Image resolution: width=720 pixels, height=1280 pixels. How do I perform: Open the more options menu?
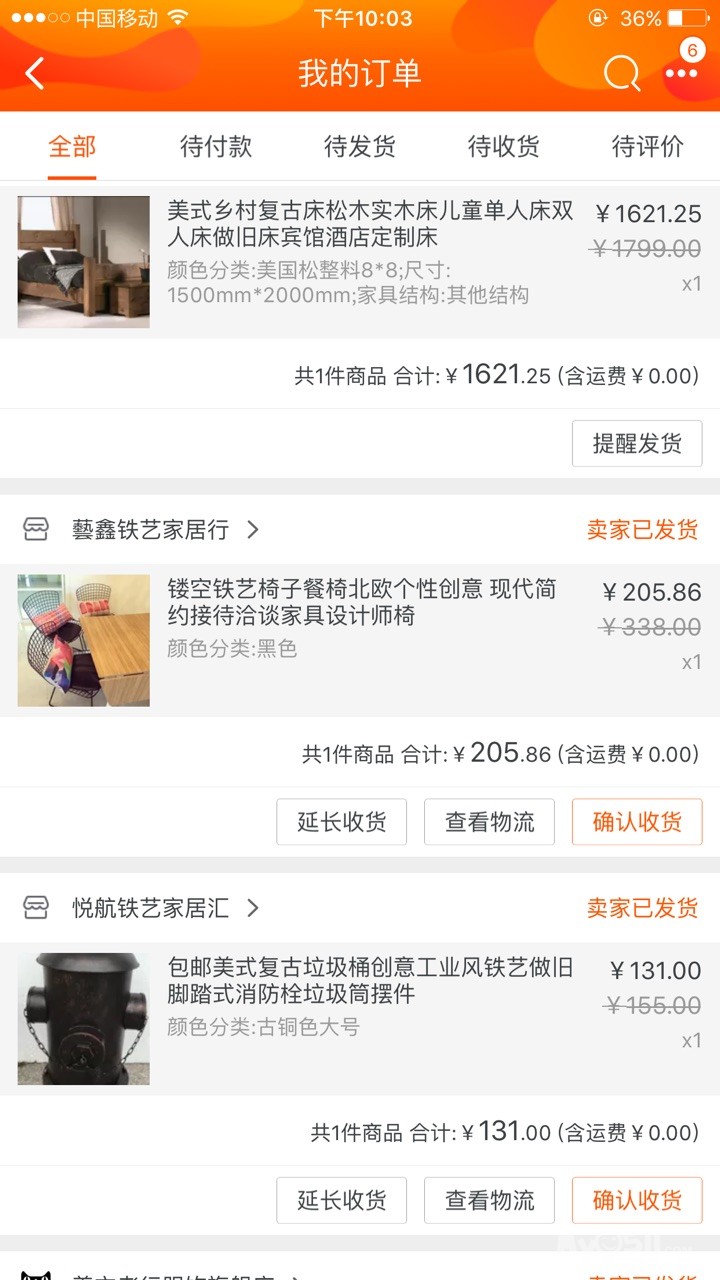[682, 73]
